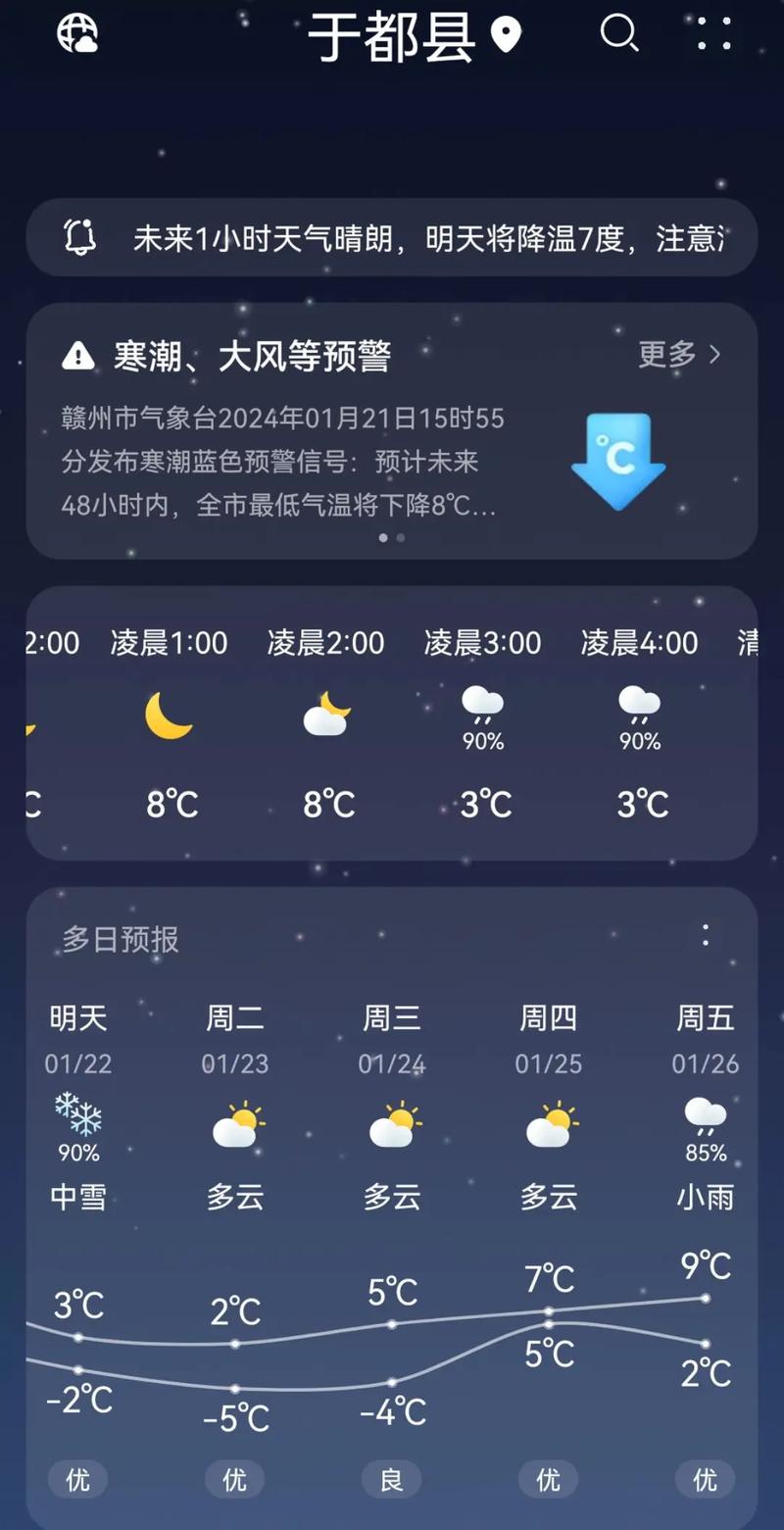The width and height of the screenshot is (784, 1530).
Task: Open the 多日预报 options menu
Action: pos(706,938)
